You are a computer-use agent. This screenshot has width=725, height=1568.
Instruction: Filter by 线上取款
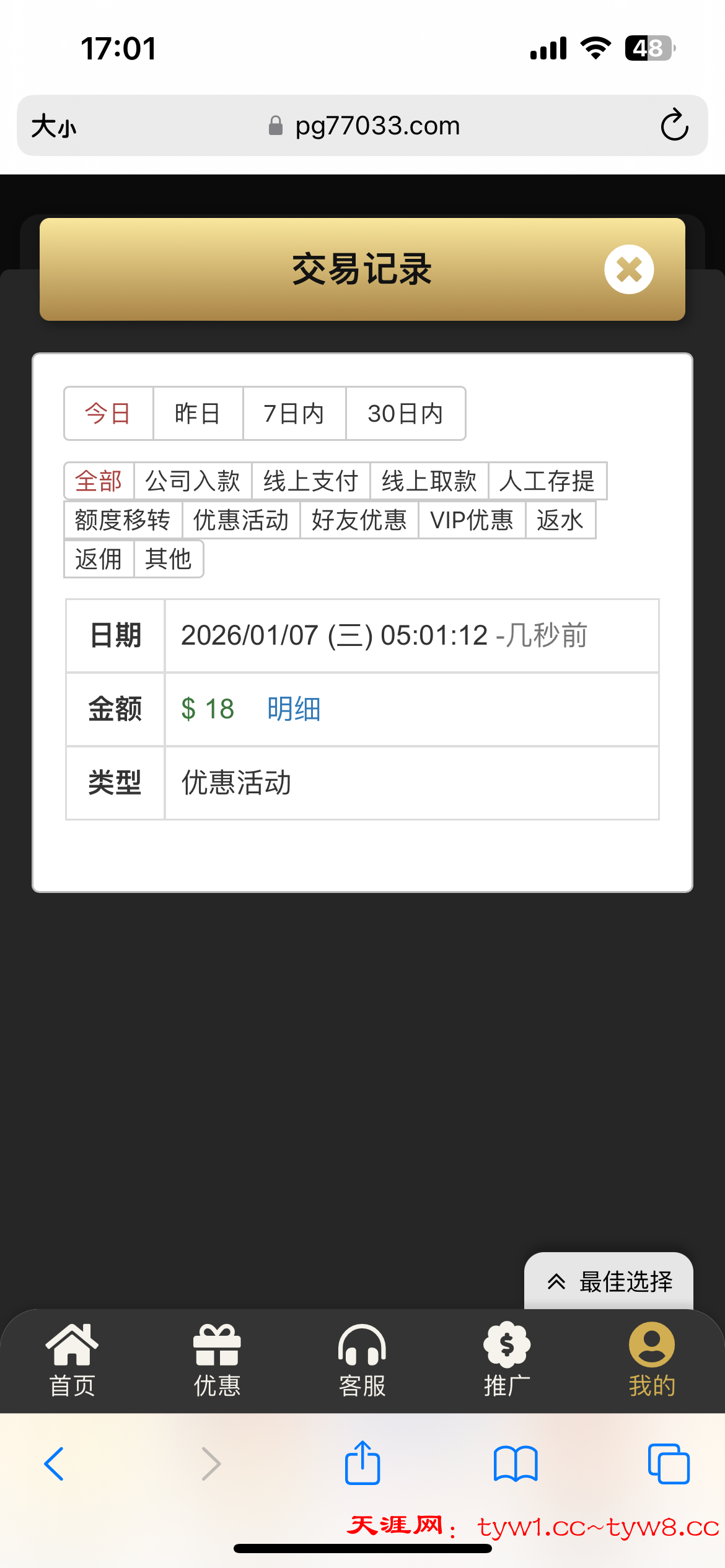429,481
